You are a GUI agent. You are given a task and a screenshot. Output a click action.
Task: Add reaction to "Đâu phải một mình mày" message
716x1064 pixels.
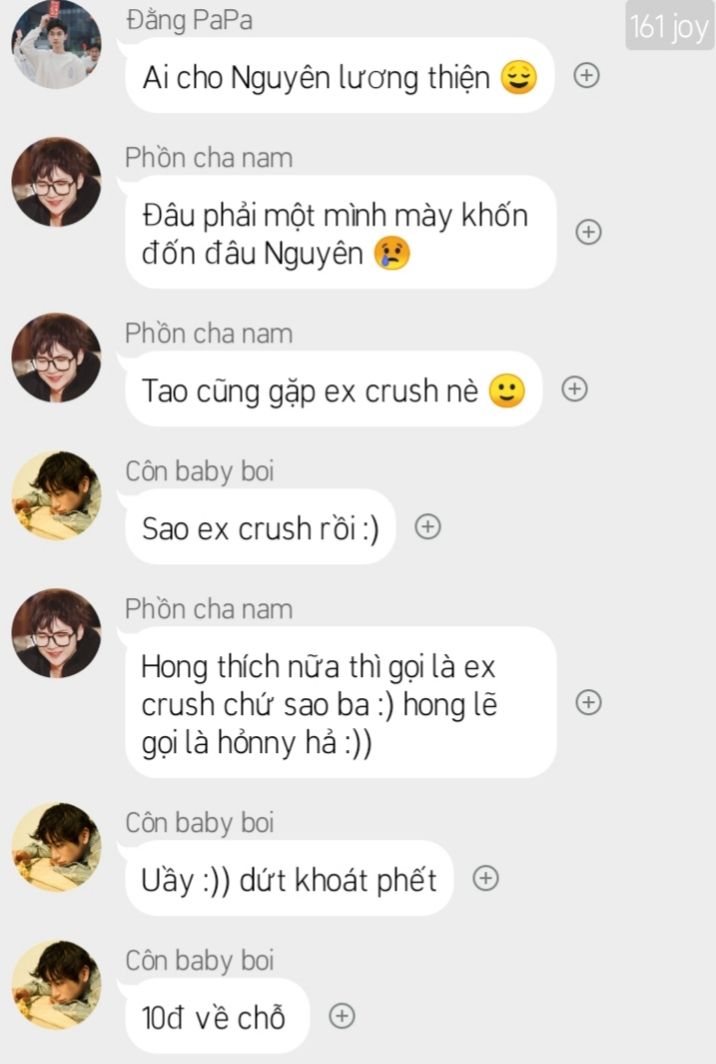589,232
